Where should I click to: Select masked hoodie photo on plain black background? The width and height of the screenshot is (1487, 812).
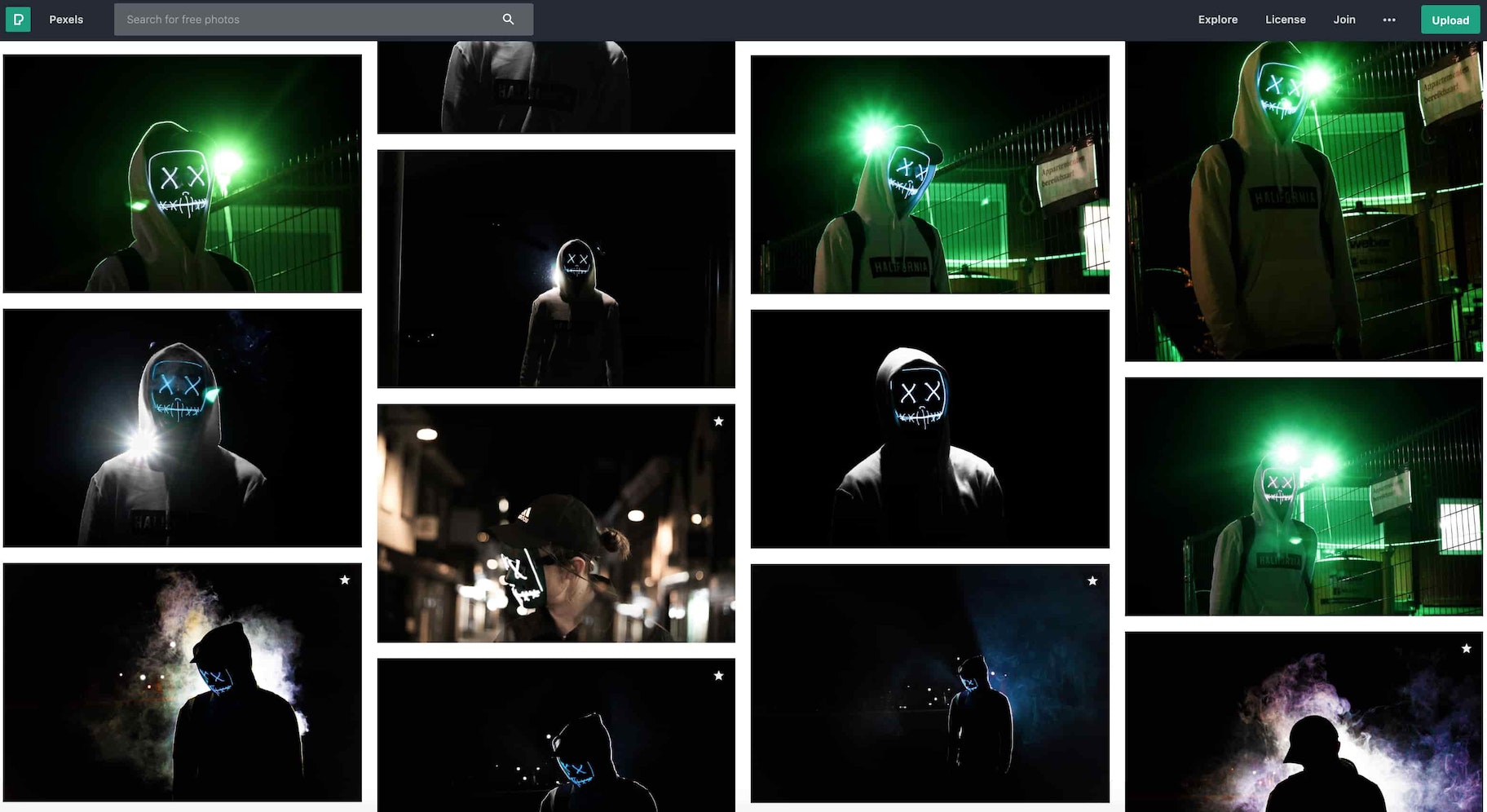[x=929, y=429]
